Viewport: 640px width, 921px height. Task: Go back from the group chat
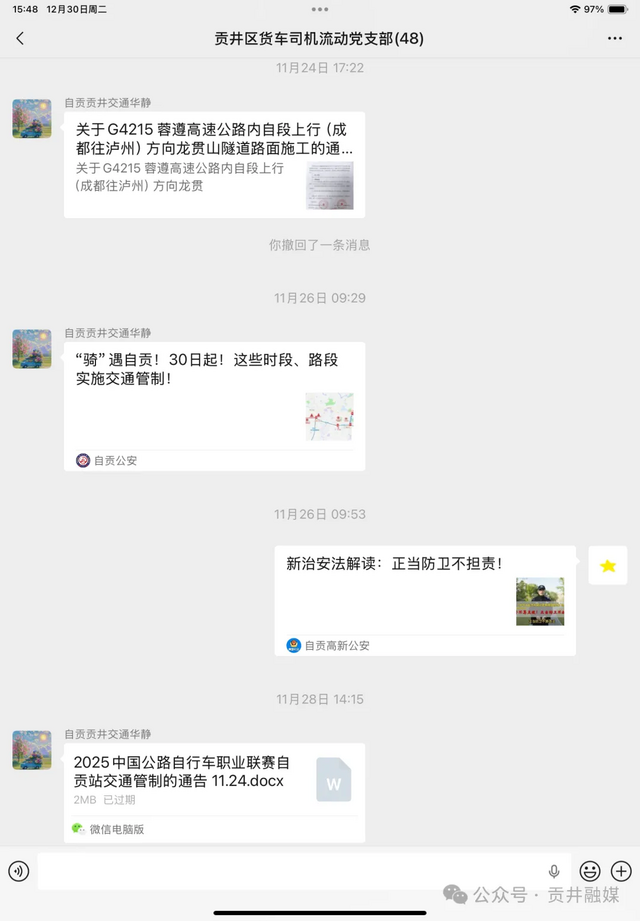click(20, 39)
